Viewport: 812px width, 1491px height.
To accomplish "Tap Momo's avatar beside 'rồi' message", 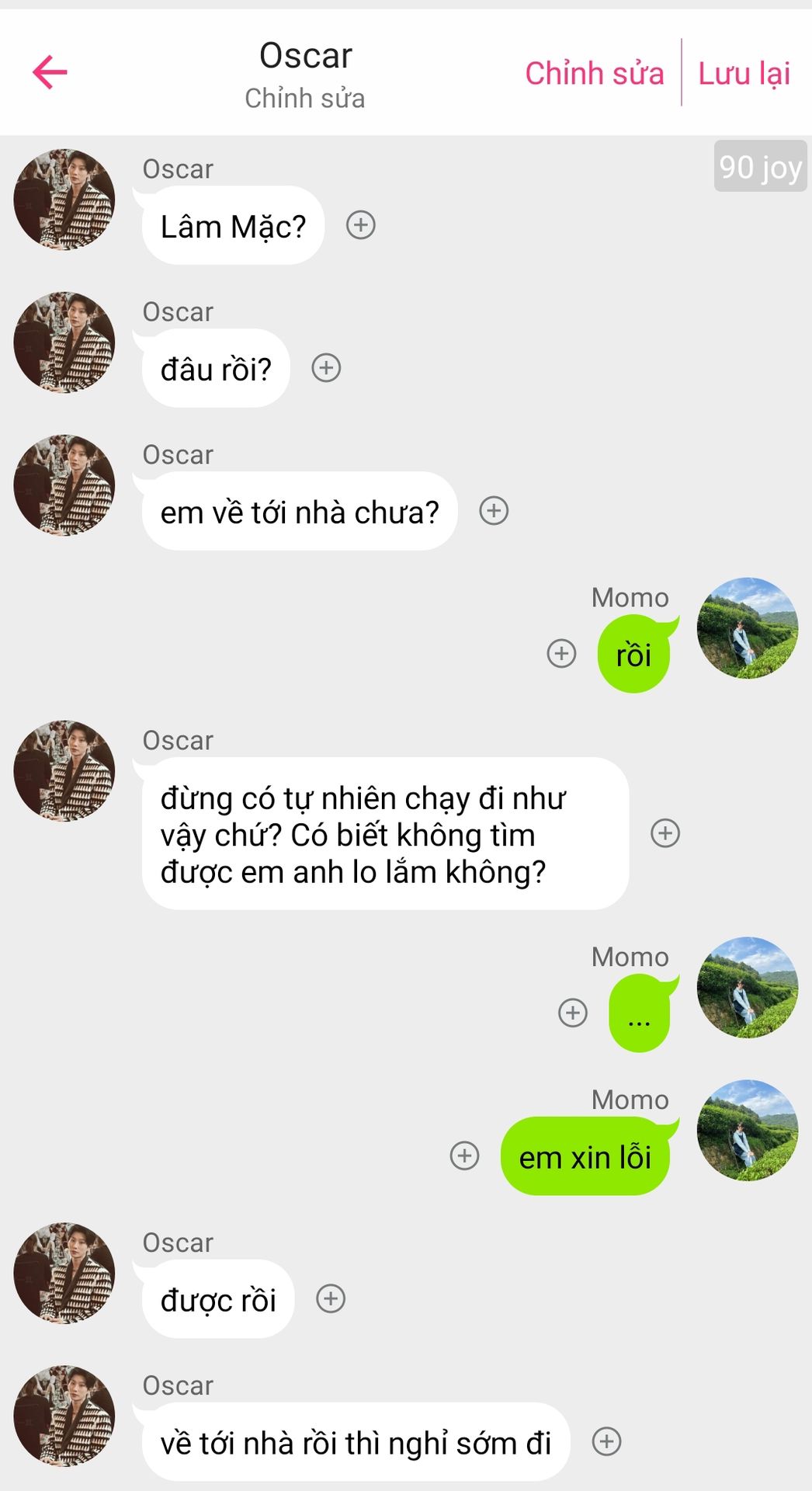I will [747, 627].
